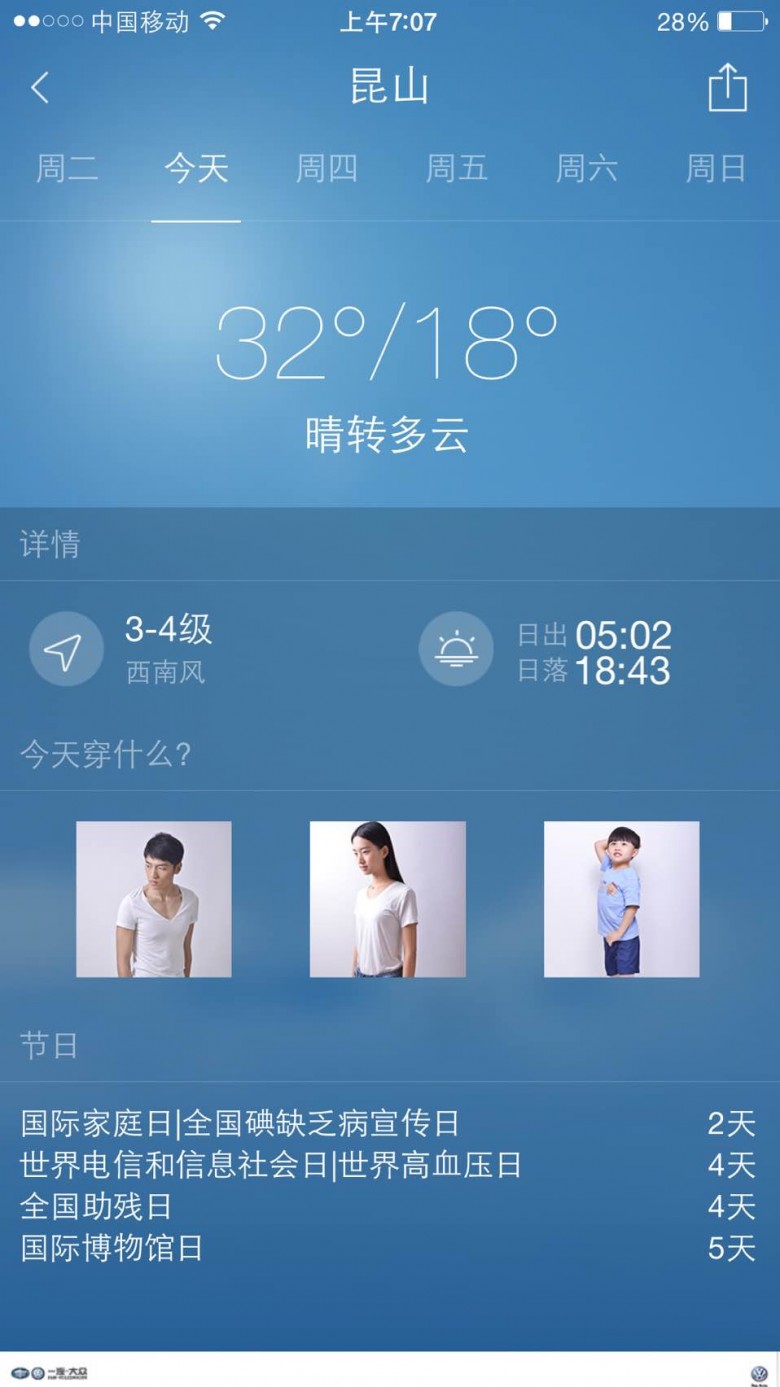This screenshot has width=780, height=1387.
Task: Open the men's outfit suggestion photo
Action: [154, 899]
